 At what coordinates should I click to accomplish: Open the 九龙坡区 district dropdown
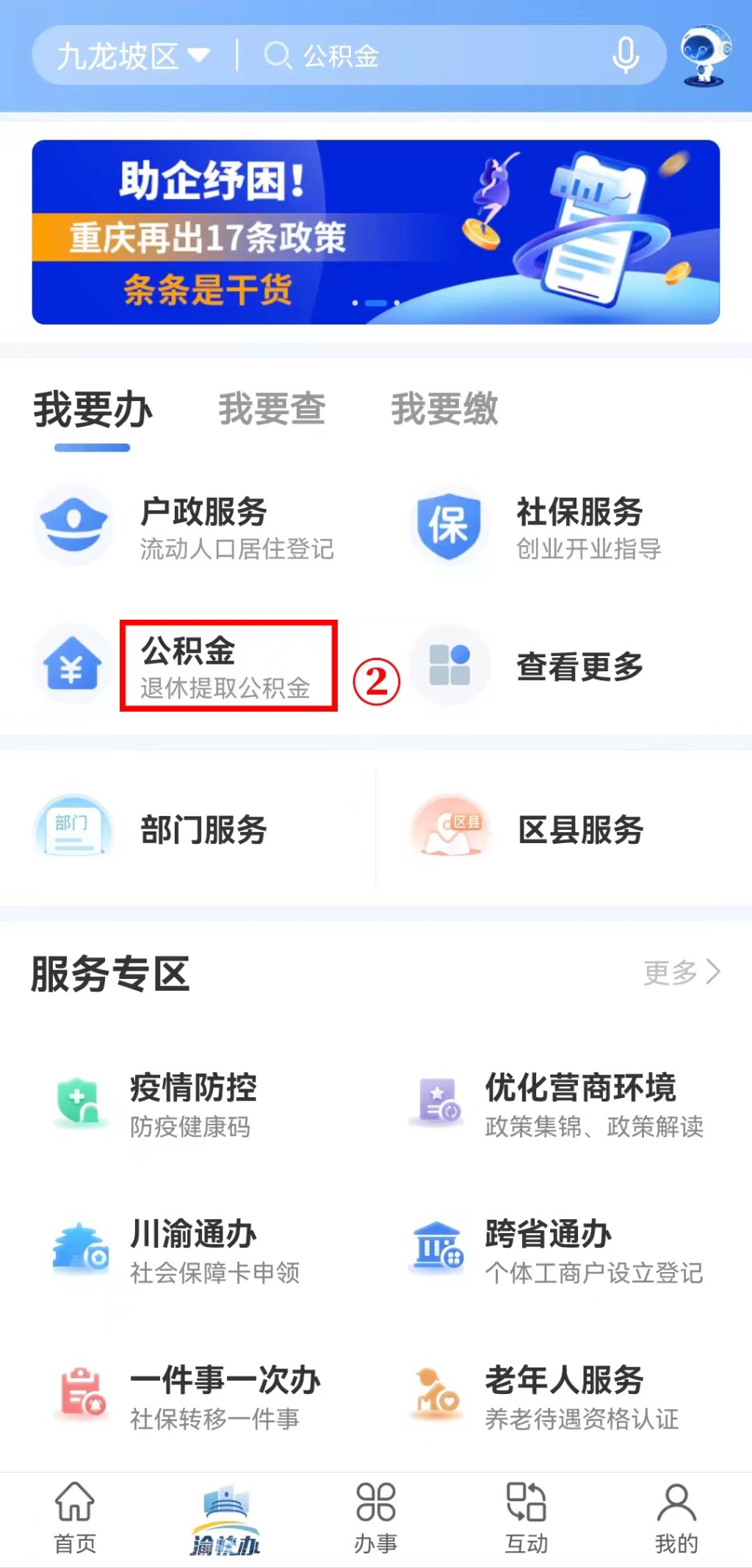(134, 56)
